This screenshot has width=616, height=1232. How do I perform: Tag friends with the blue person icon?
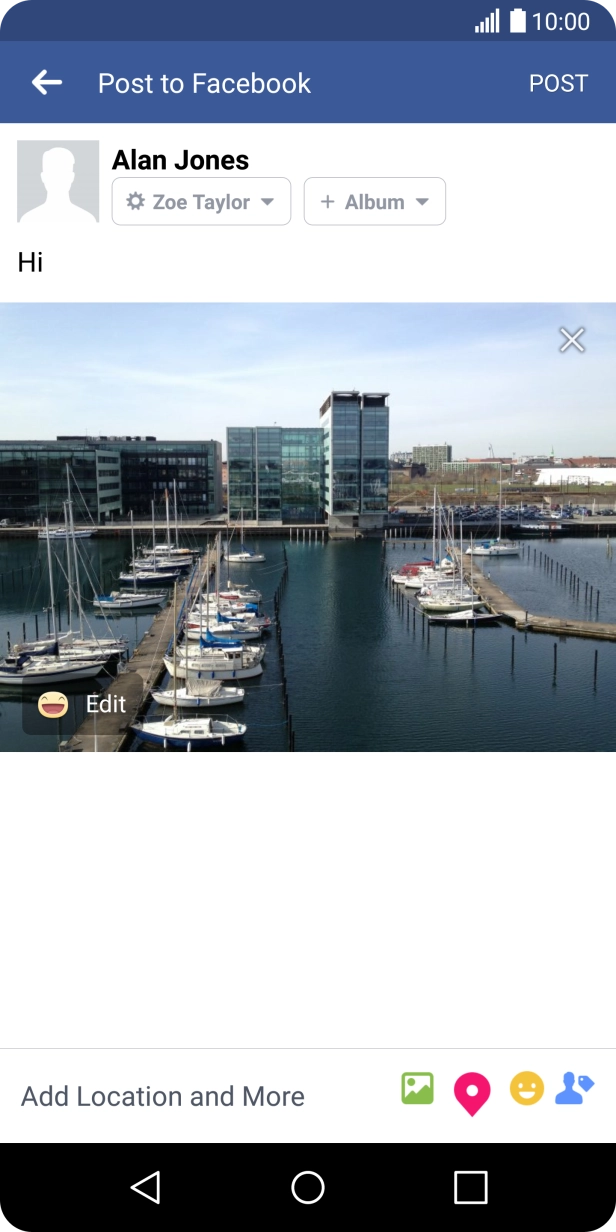[x=574, y=1088]
